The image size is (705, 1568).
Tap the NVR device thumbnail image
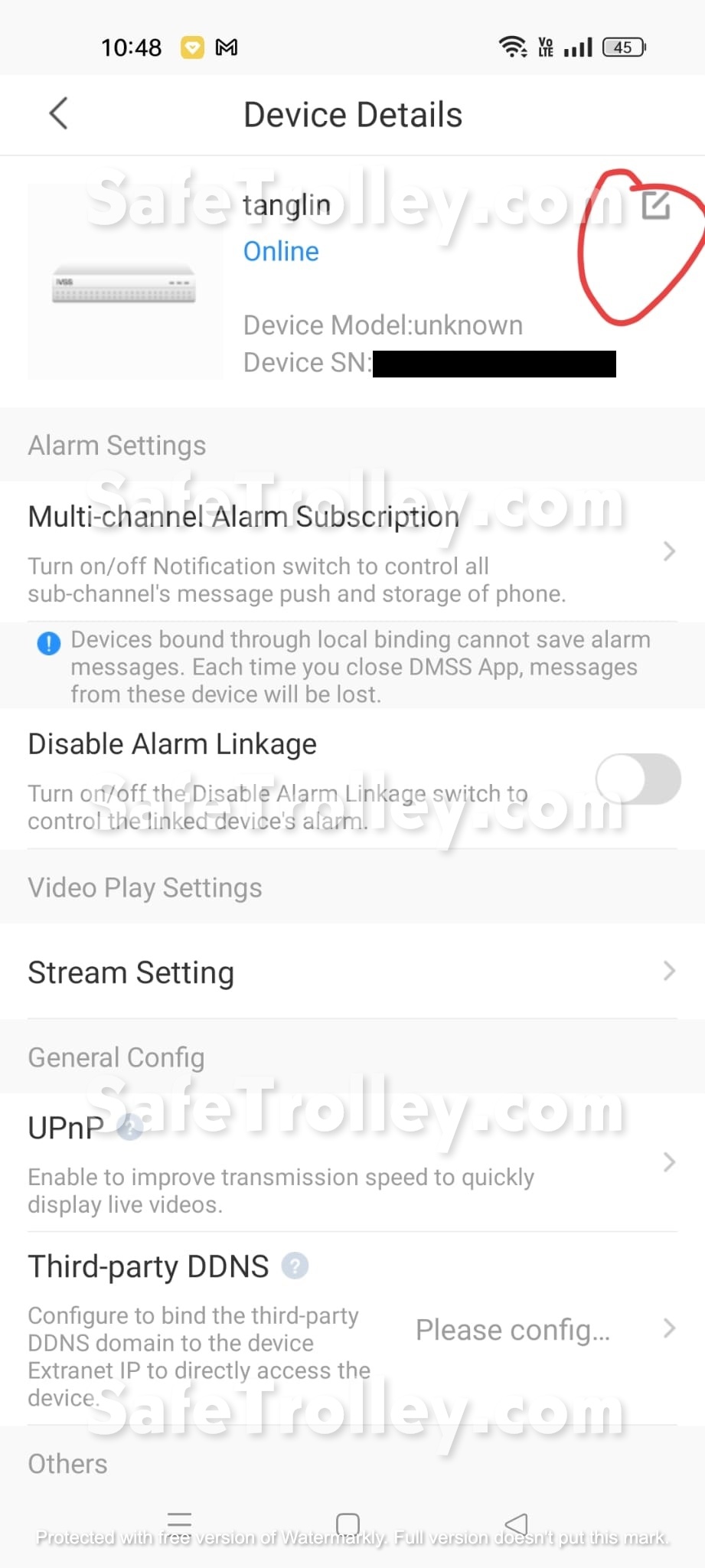pos(125,285)
